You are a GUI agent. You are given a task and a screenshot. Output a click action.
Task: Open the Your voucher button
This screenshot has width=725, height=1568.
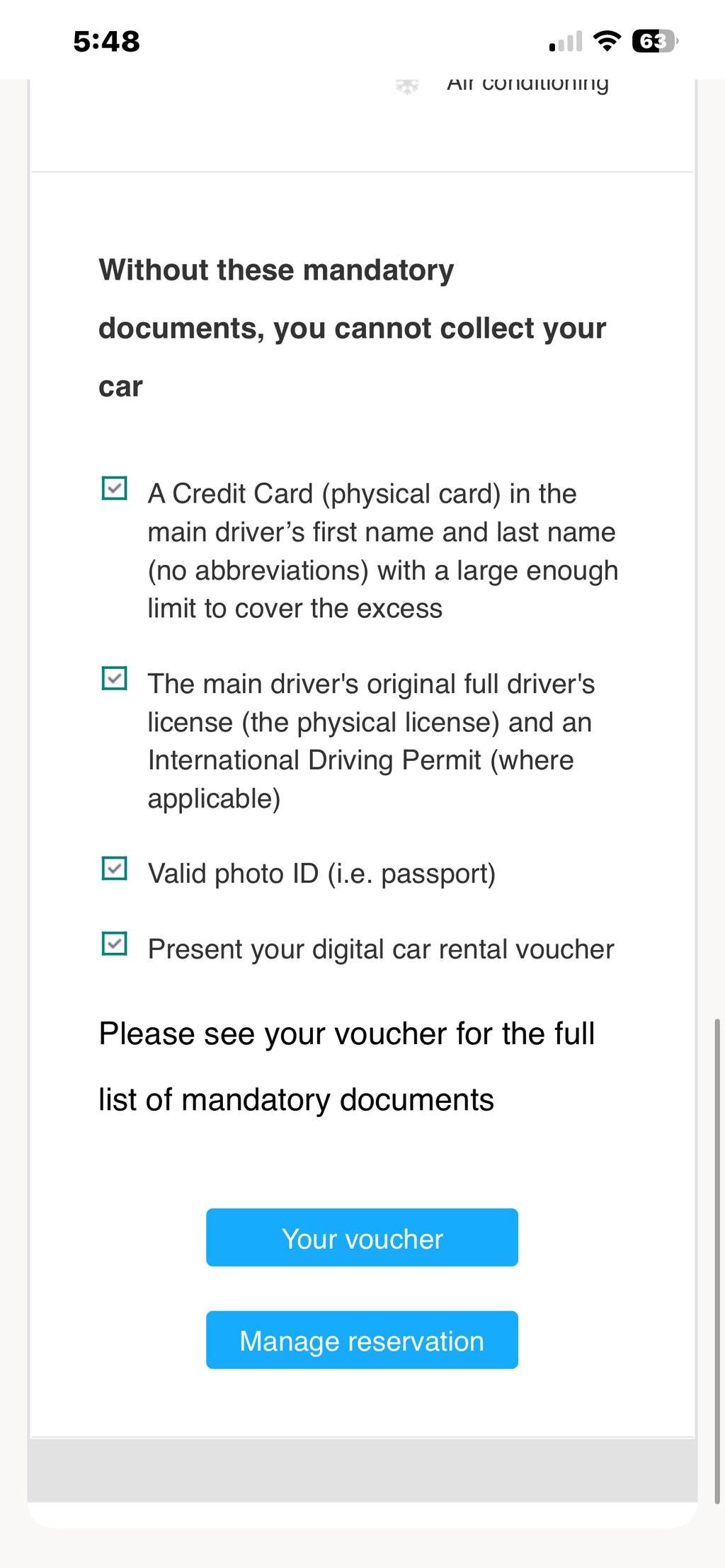pyautogui.click(x=362, y=1237)
